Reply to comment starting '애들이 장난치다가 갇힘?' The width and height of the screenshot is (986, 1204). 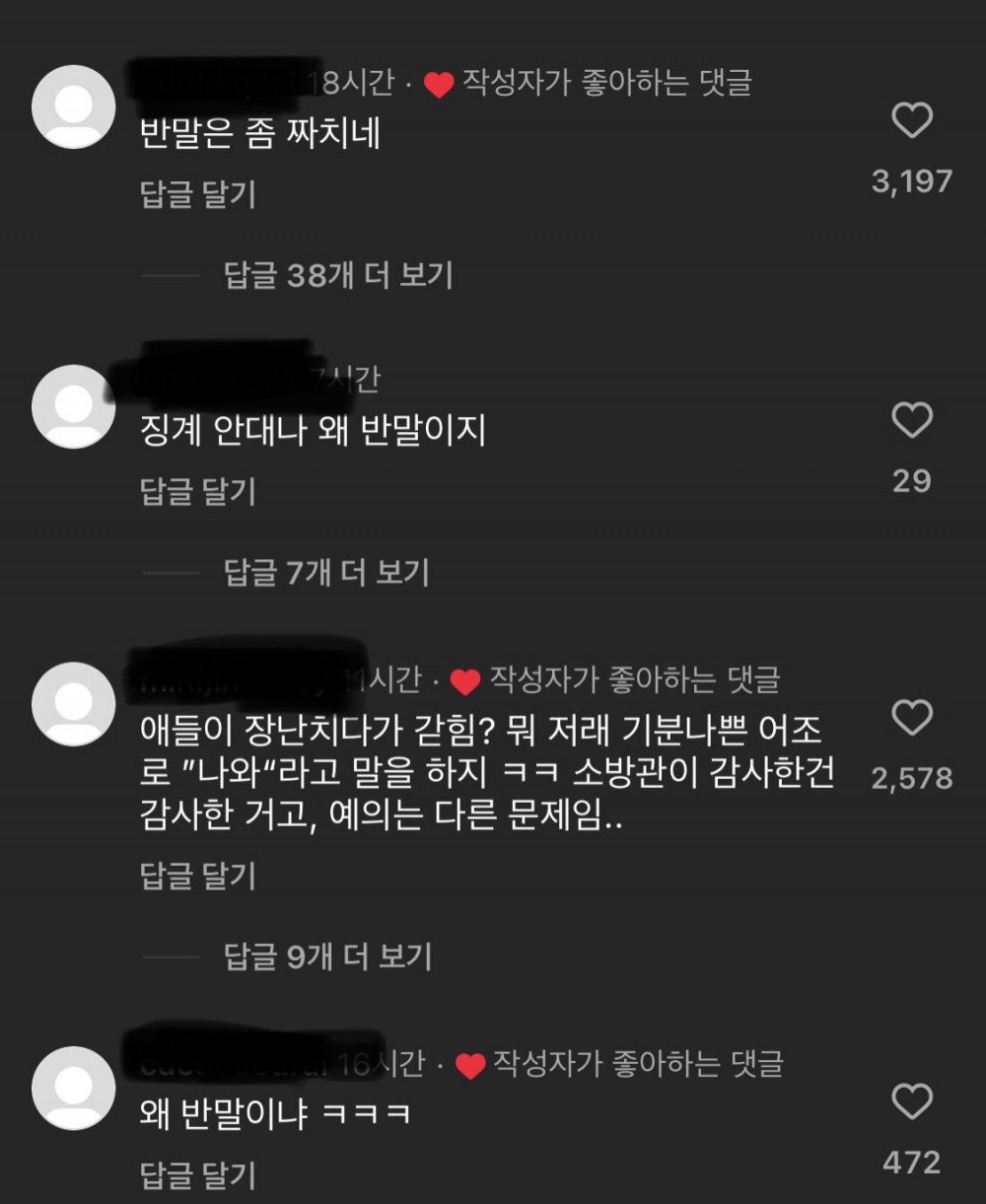[198, 875]
